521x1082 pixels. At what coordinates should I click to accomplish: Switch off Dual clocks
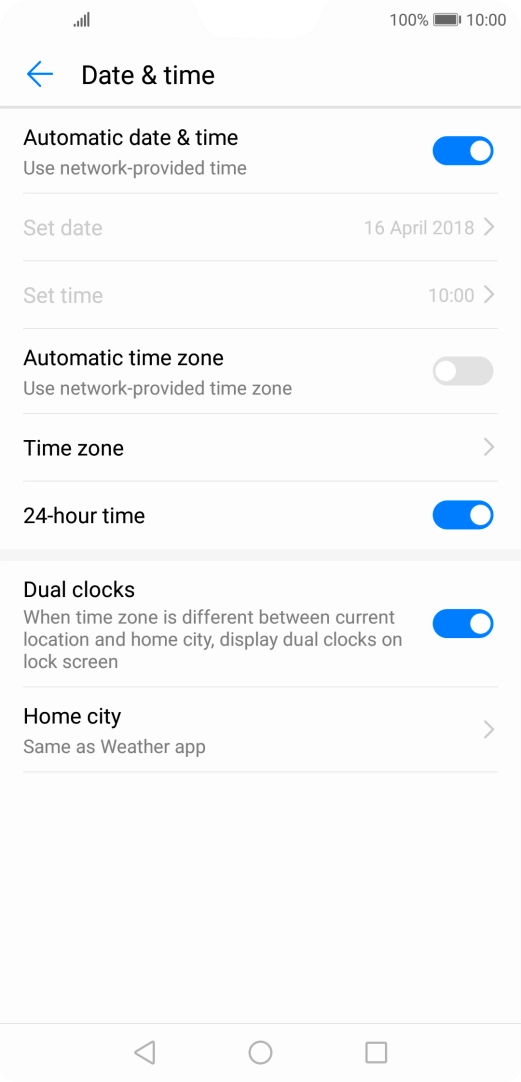pos(462,624)
